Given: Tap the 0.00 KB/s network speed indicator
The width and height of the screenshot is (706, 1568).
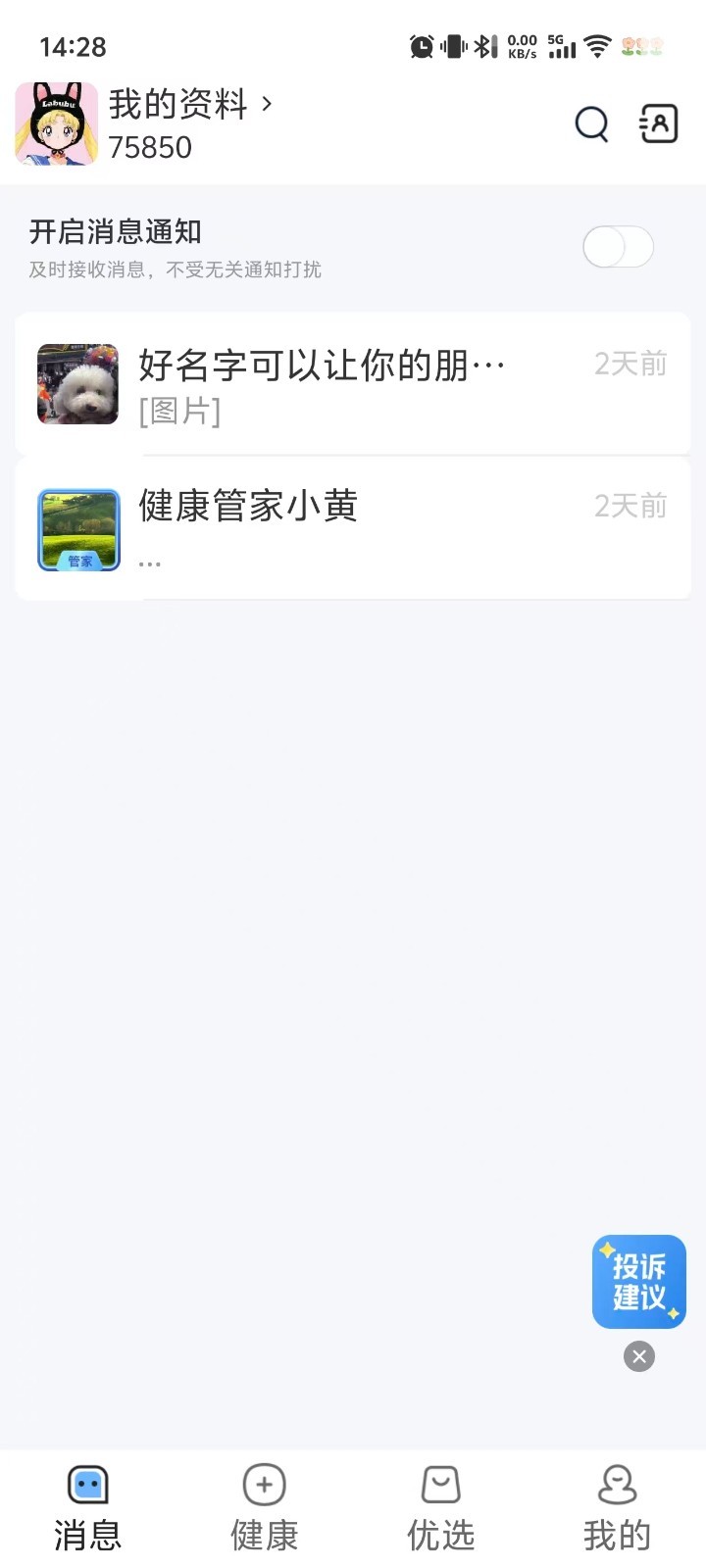Looking at the screenshot, I should pos(521,46).
